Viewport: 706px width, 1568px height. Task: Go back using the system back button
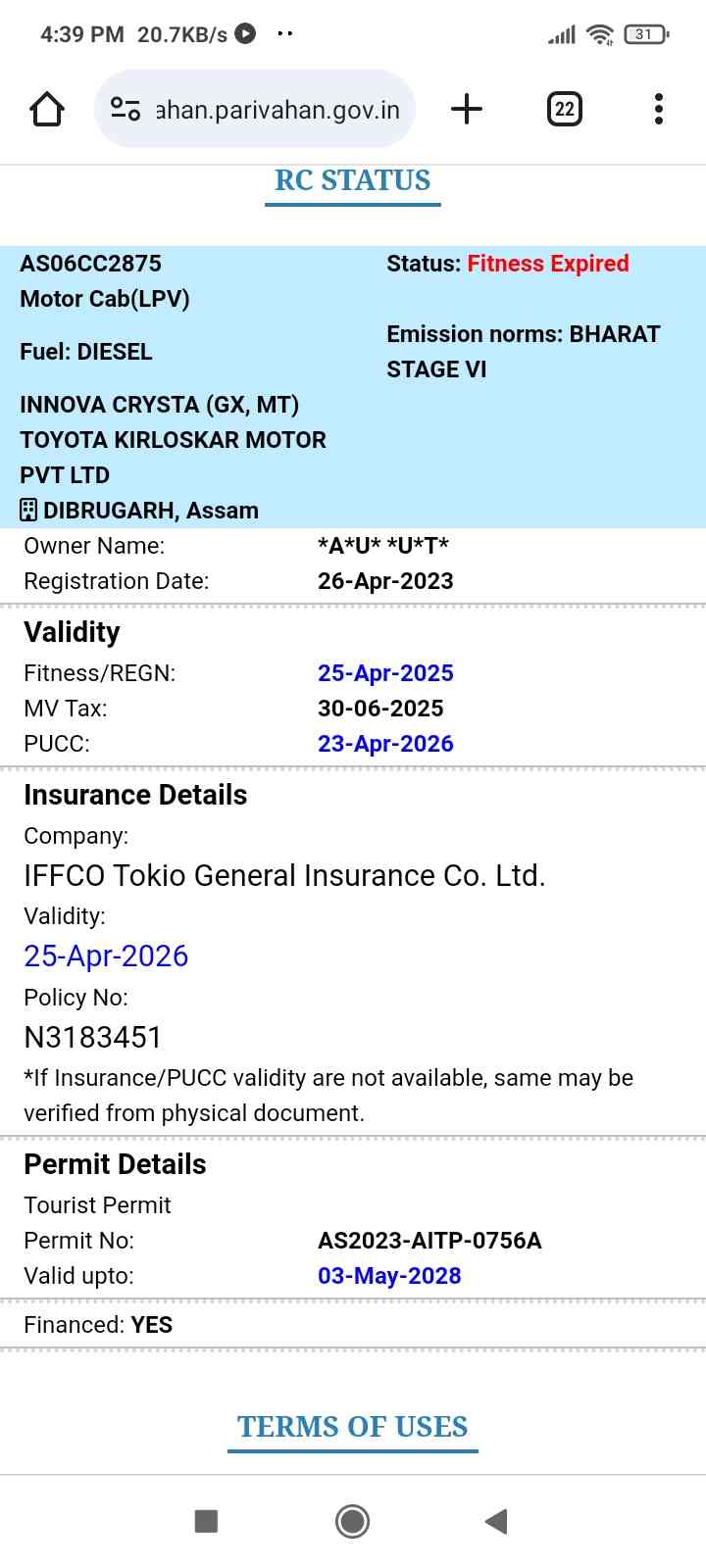pos(496,1521)
